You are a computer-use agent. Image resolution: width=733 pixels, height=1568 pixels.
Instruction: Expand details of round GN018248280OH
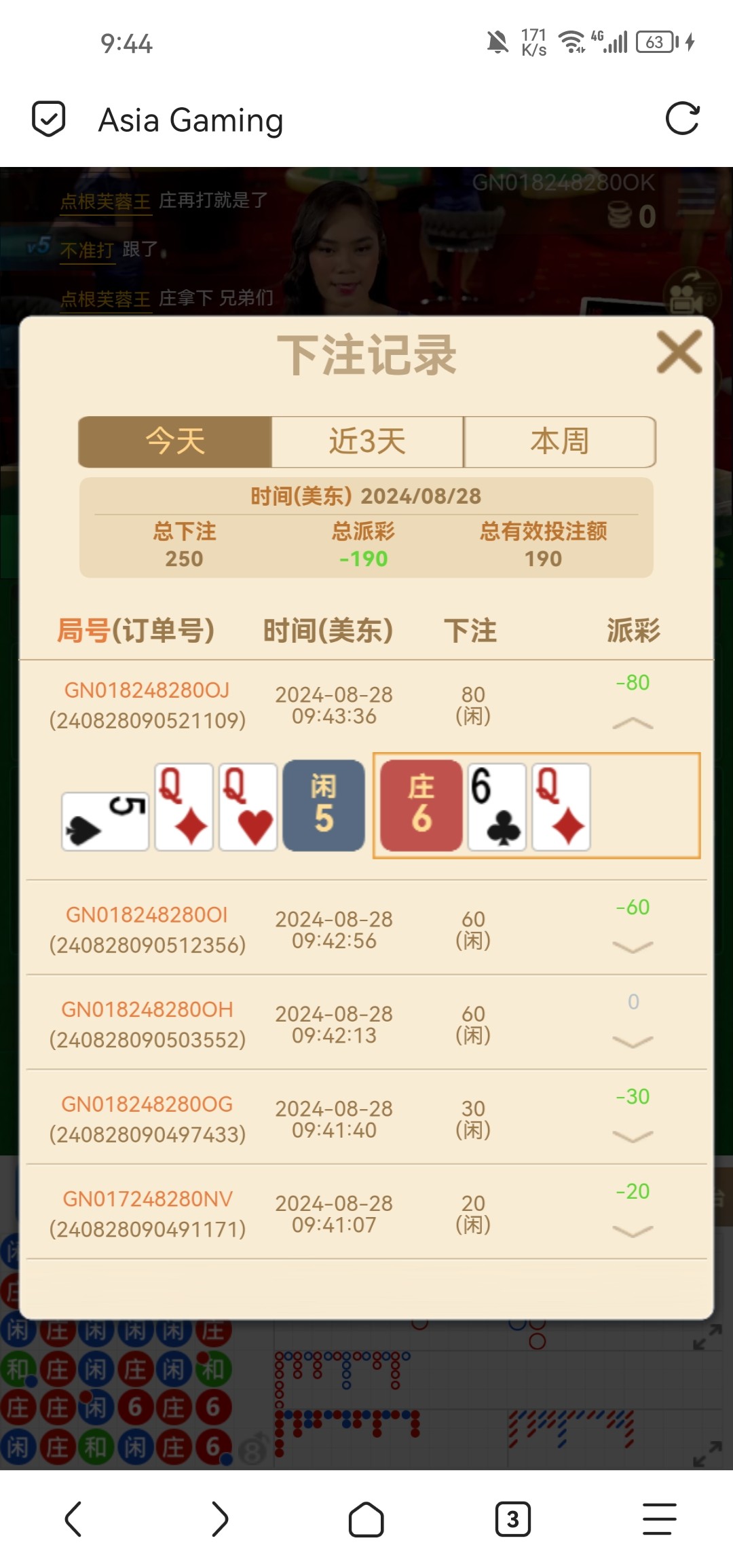pos(632,1041)
